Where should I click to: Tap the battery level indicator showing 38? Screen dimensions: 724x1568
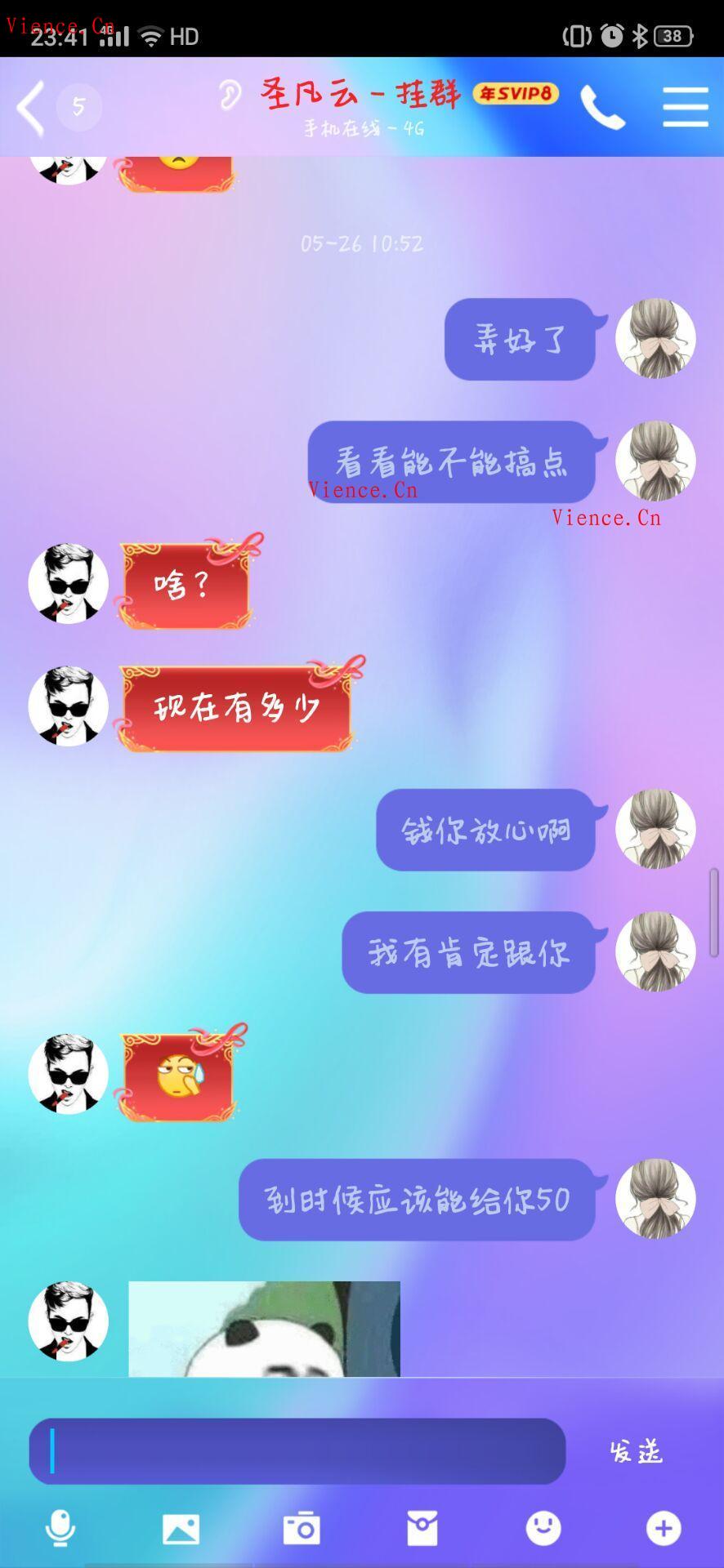coord(673,34)
